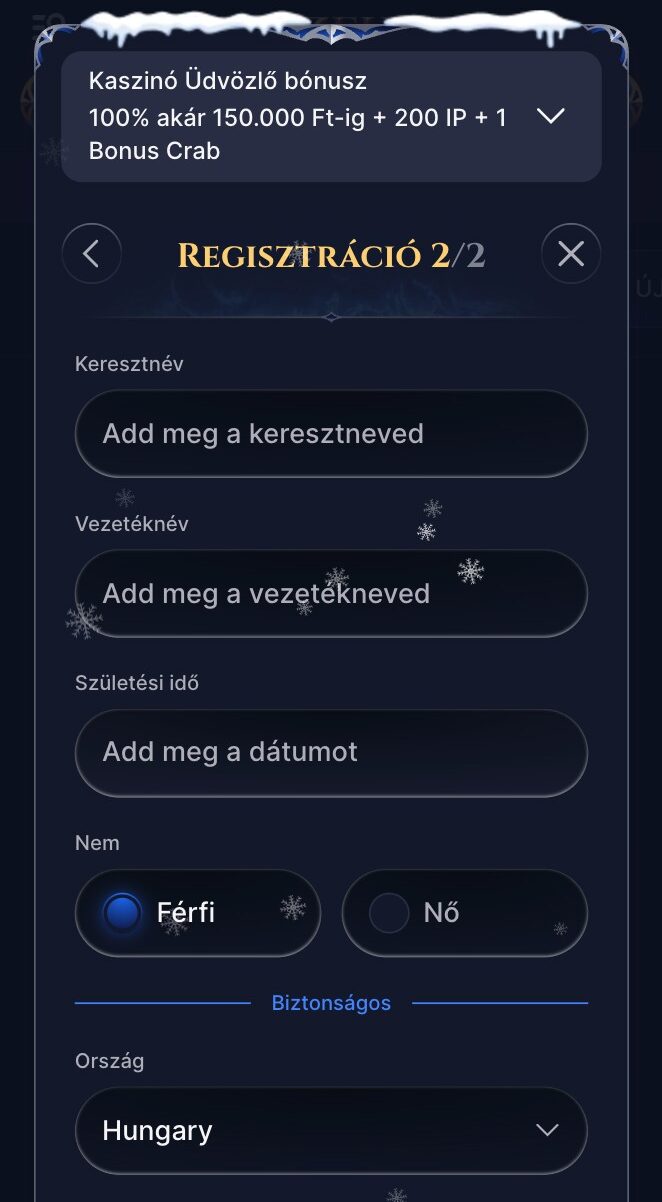Select Férfi as gender
Image resolution: width=662 pixels, height=1202 pixels.
[x=198, y=912]
